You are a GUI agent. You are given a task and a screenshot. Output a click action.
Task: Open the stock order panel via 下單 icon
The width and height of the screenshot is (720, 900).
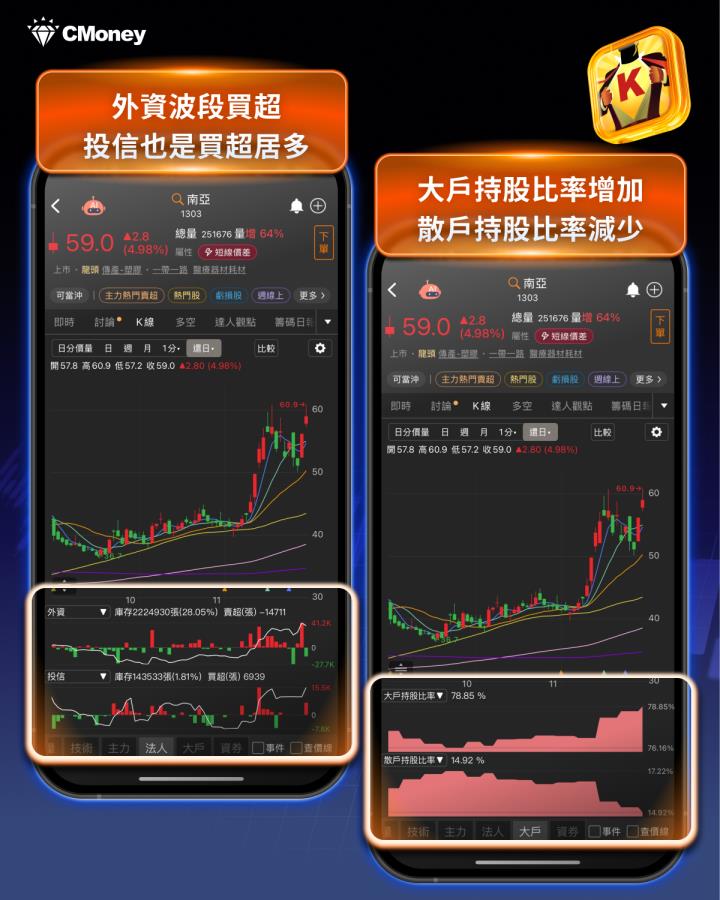coord(323,240)
